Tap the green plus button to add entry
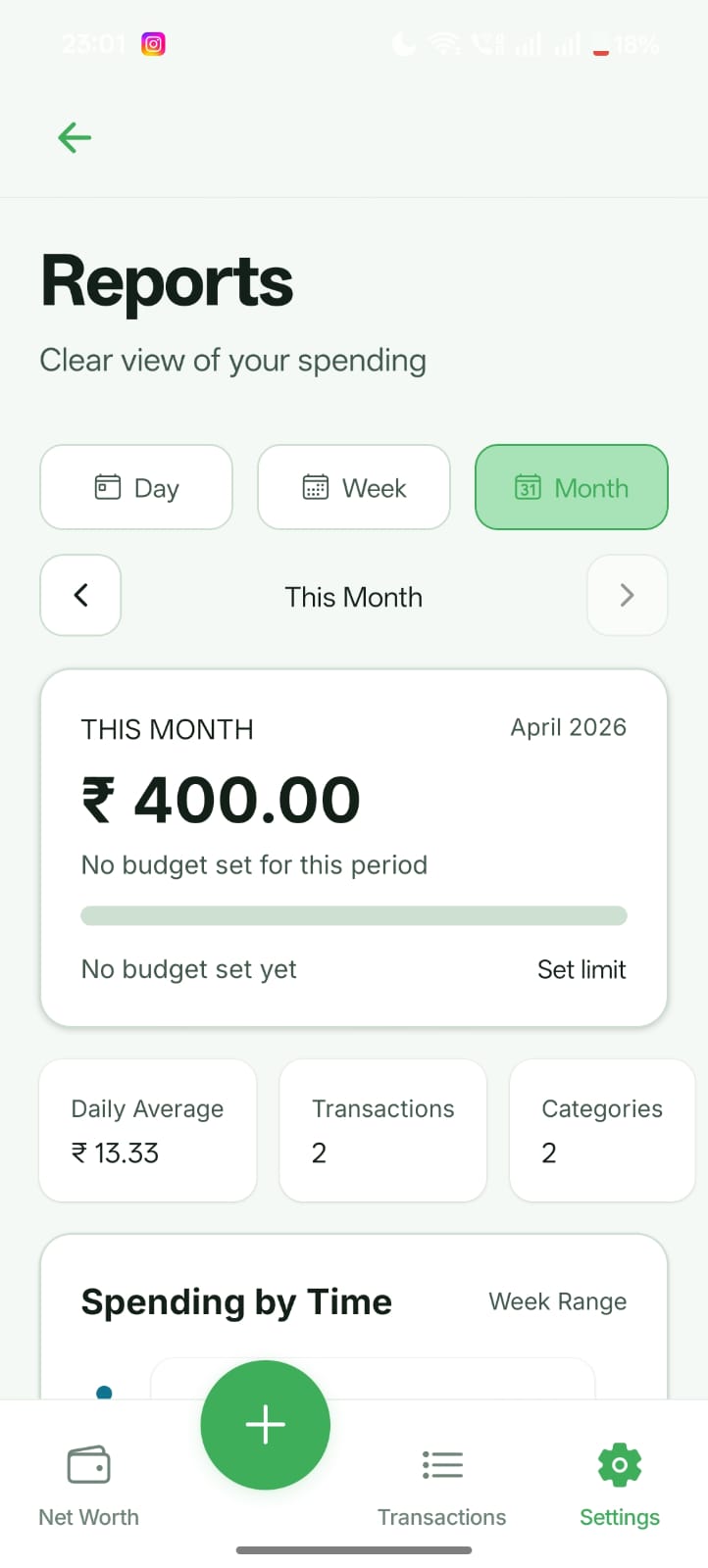Screen dimensions: 708x1568 click(265, 1424)
